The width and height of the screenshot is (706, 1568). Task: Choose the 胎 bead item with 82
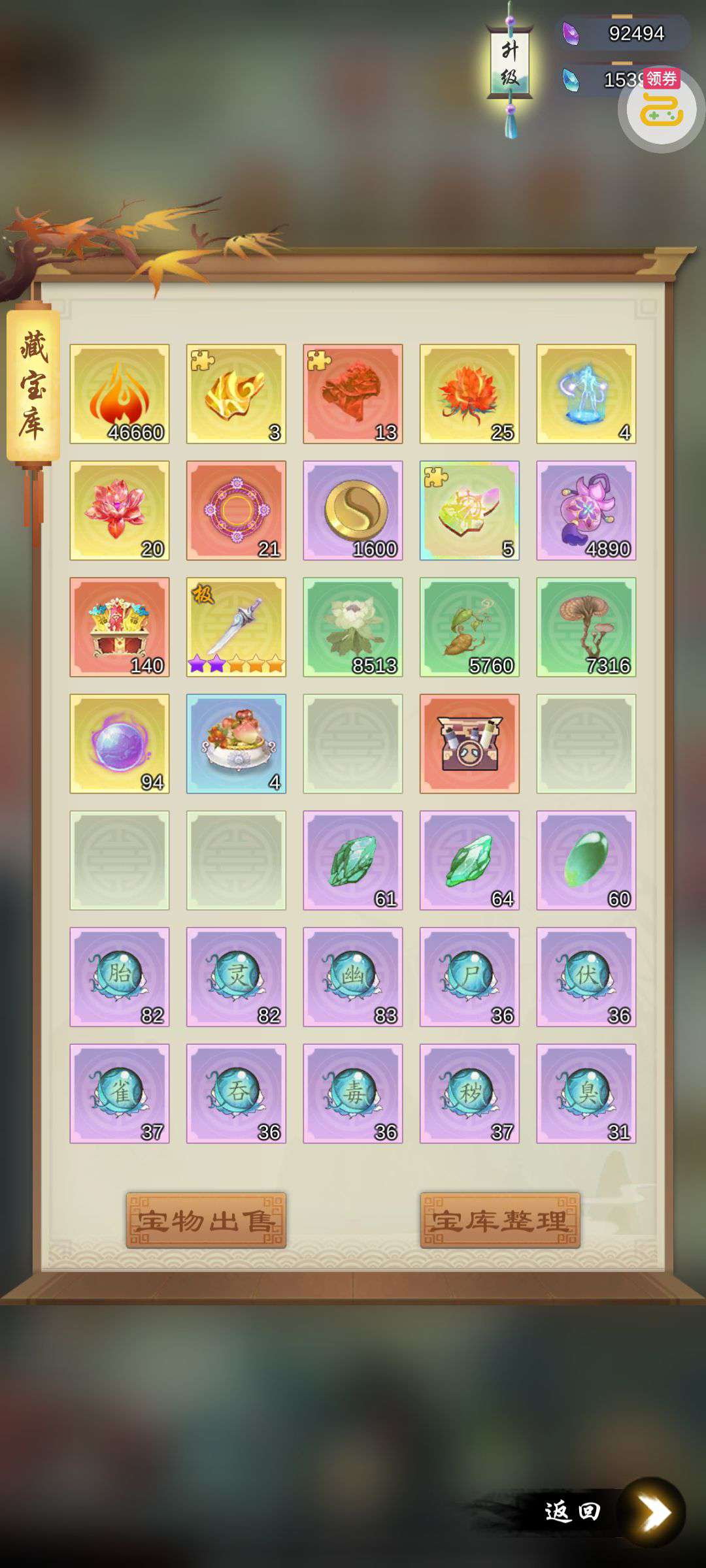[120, 977]
